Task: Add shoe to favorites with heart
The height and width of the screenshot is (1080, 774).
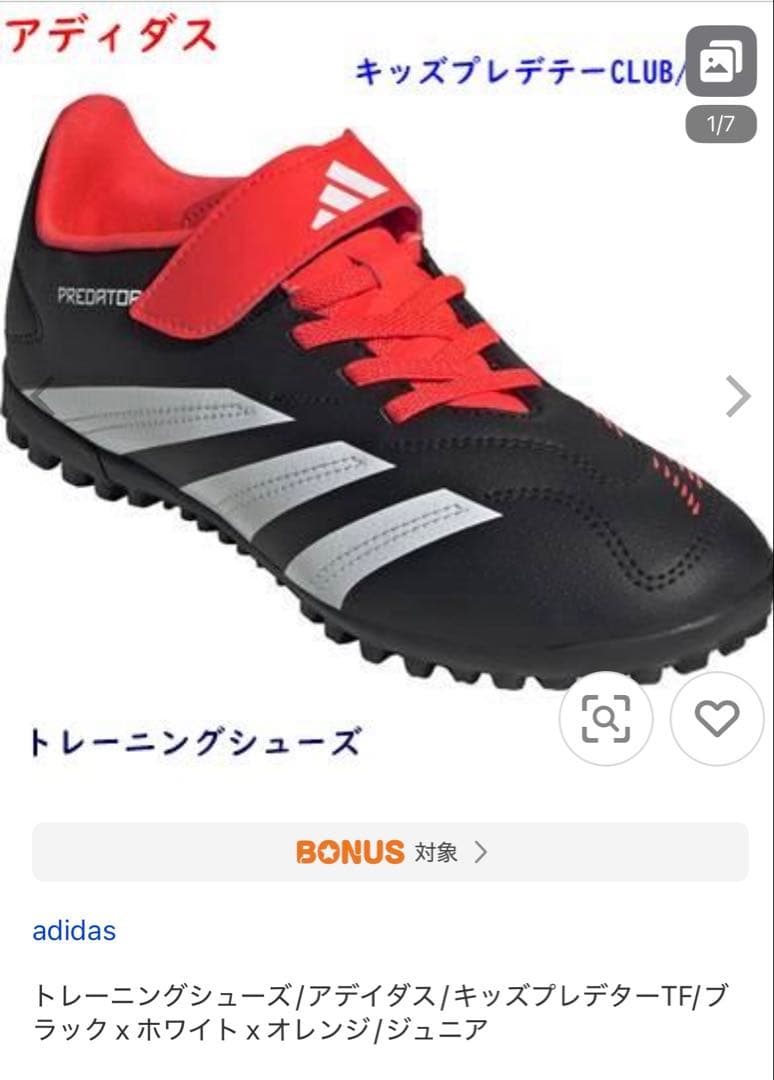Action: (716, 718)
